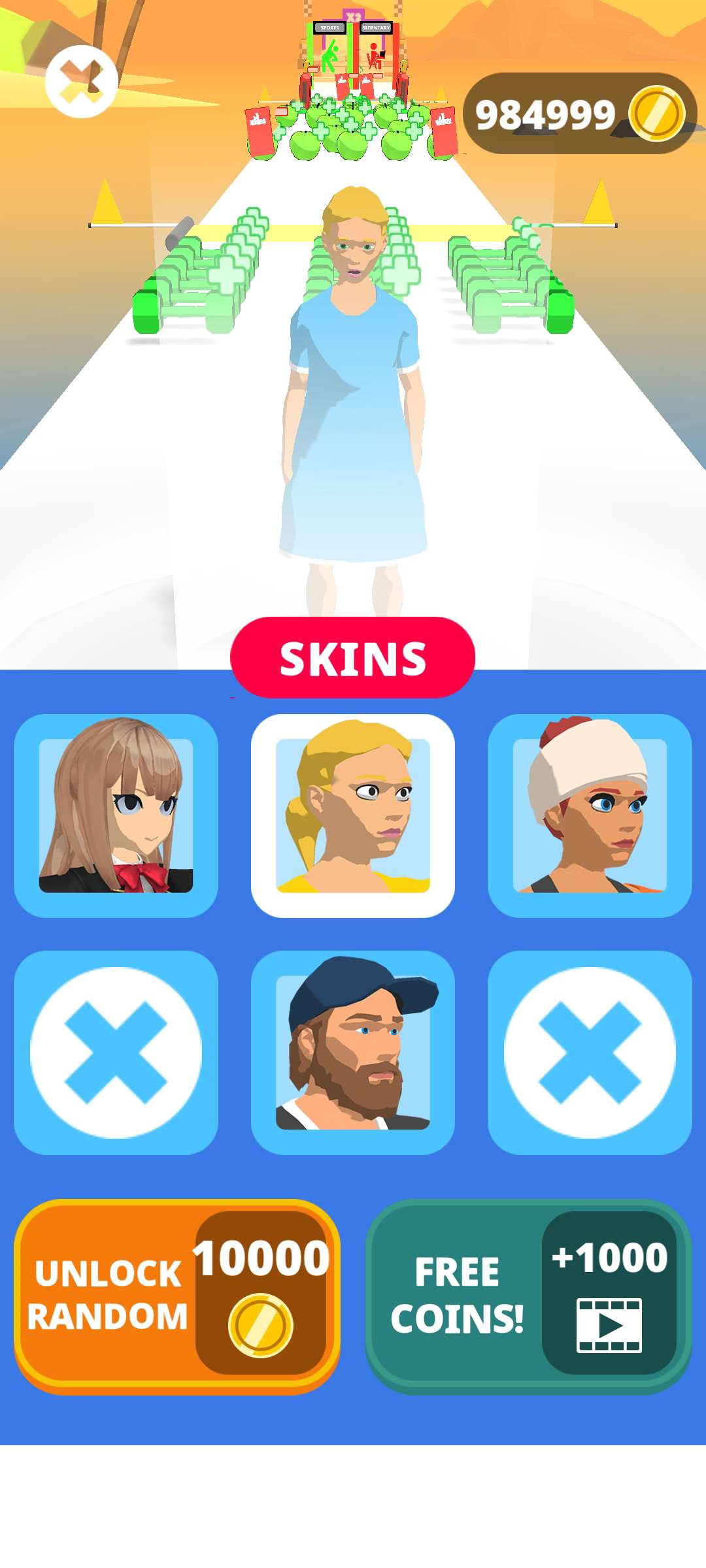Choose the red-haired beanie woman skin

(x=590, y=815)
